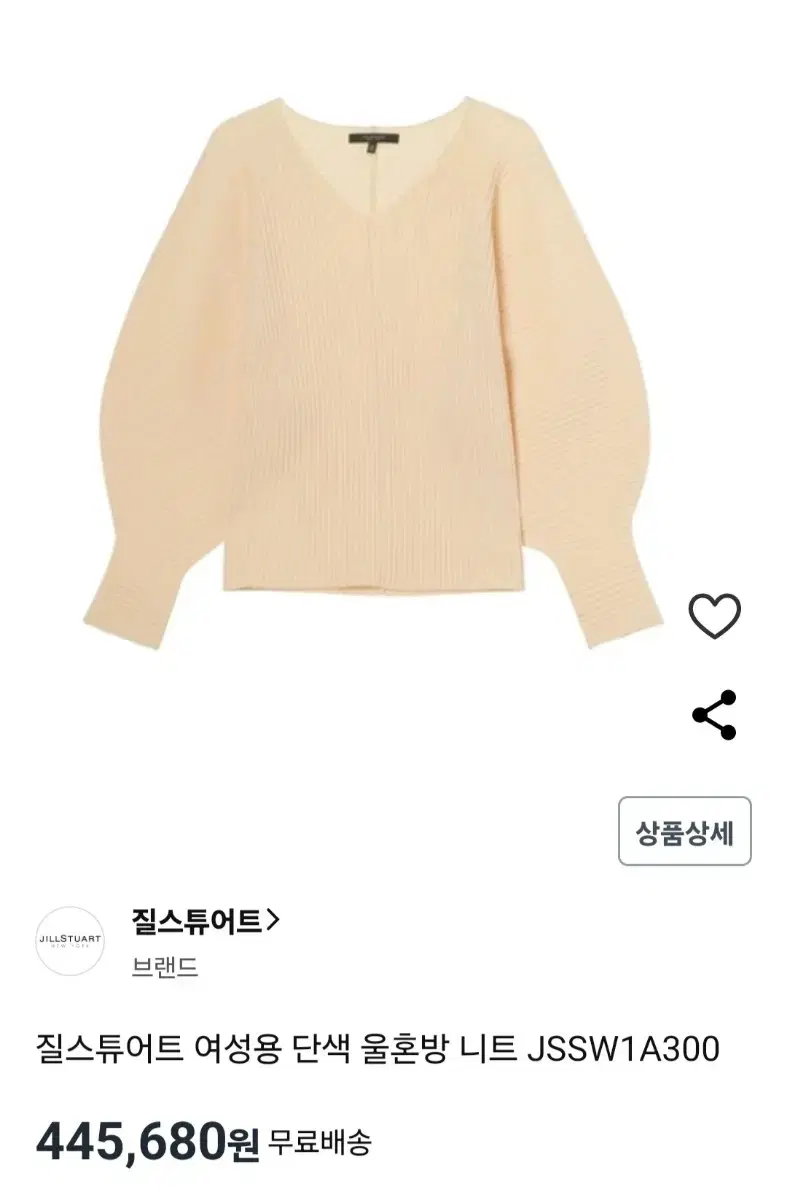The height and width of the screenshot is (1200, 787).
Task: Open 상품상세 product details
Action: (x=685, y=832)
